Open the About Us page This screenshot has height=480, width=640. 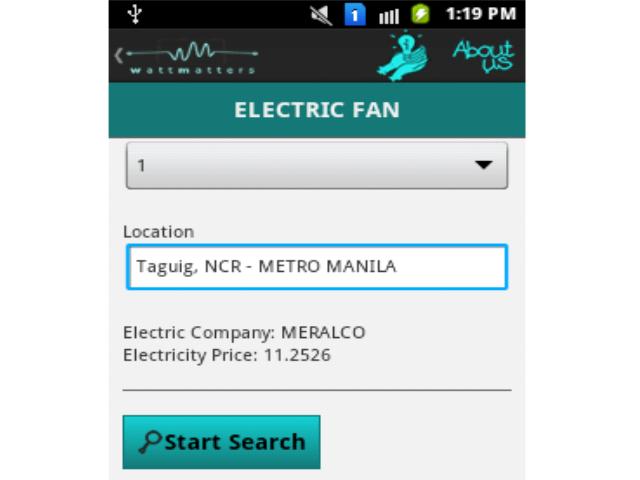tap(482, 55)
